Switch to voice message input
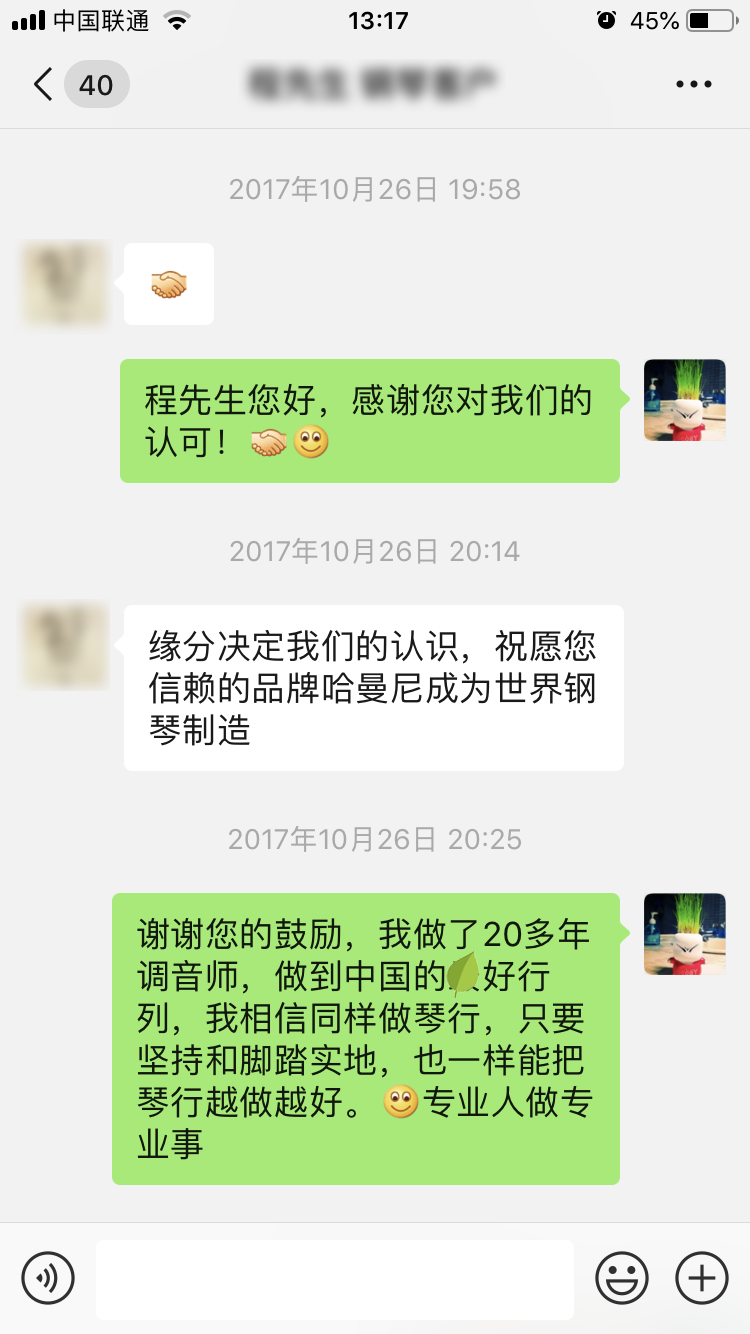This screenshot has height=1334, width=750. click(48, 1277)
